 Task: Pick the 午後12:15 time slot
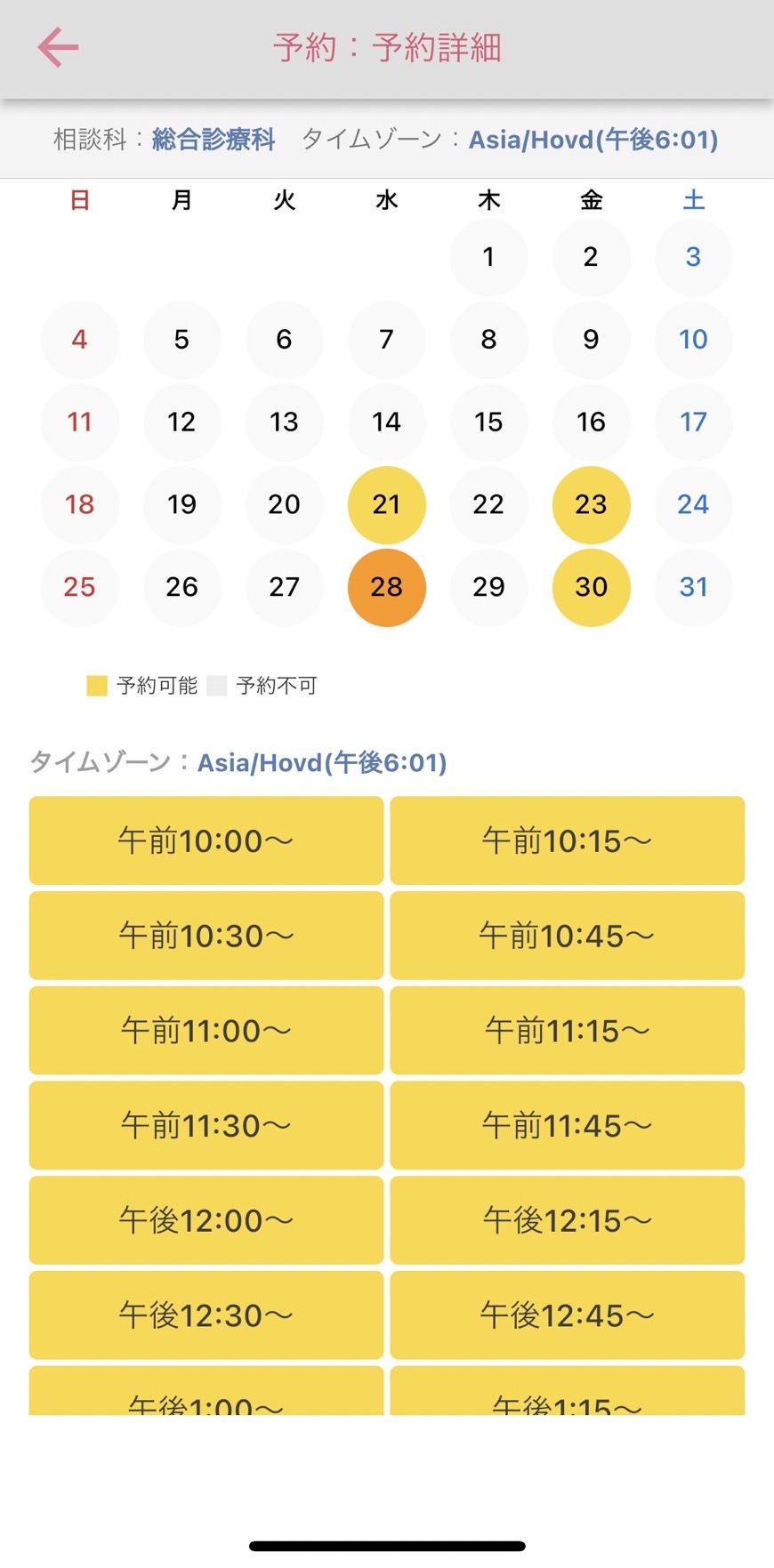(567, 1220)
